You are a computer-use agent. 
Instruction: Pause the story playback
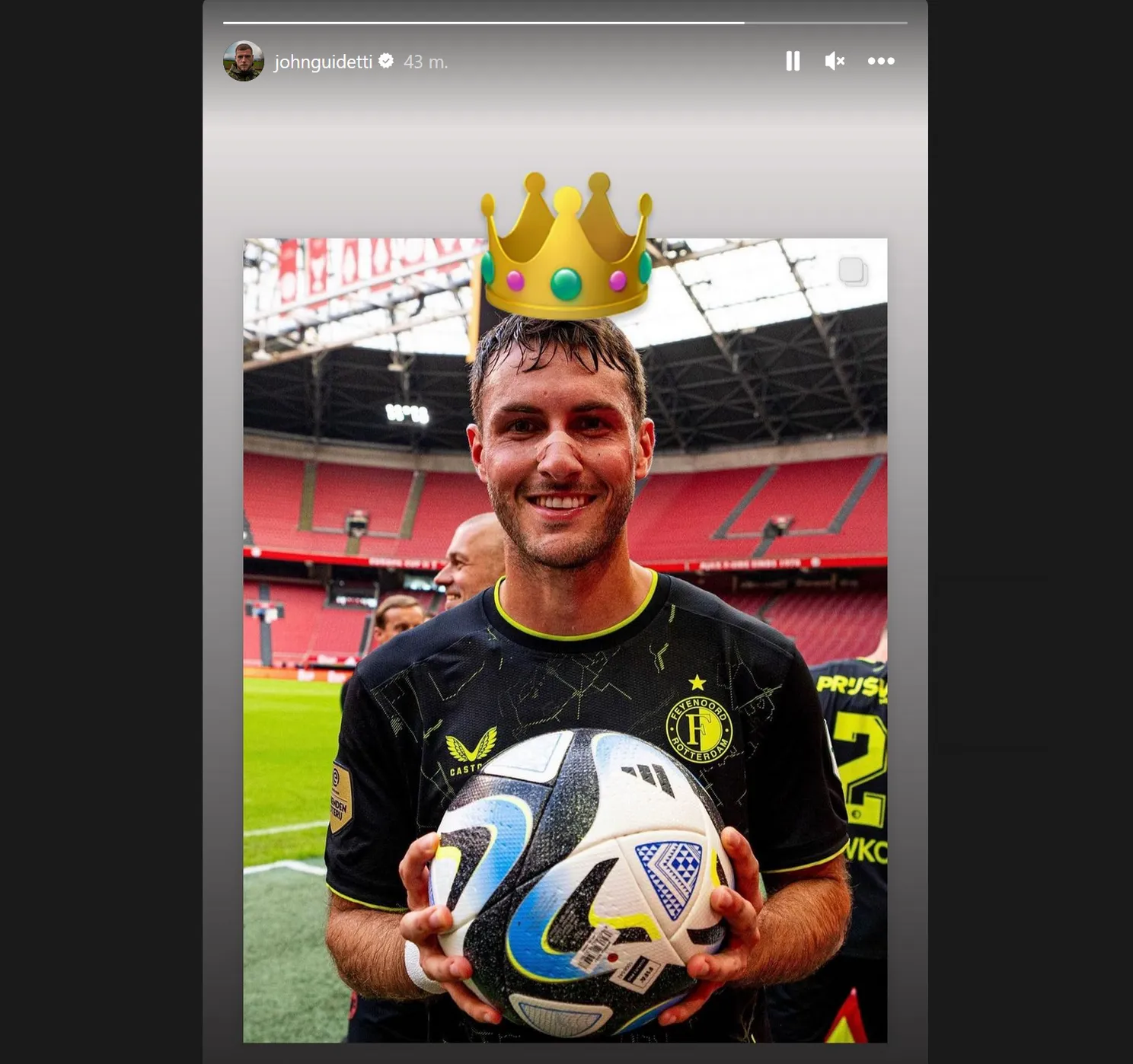pyautogui.click(x=793, y=61)
